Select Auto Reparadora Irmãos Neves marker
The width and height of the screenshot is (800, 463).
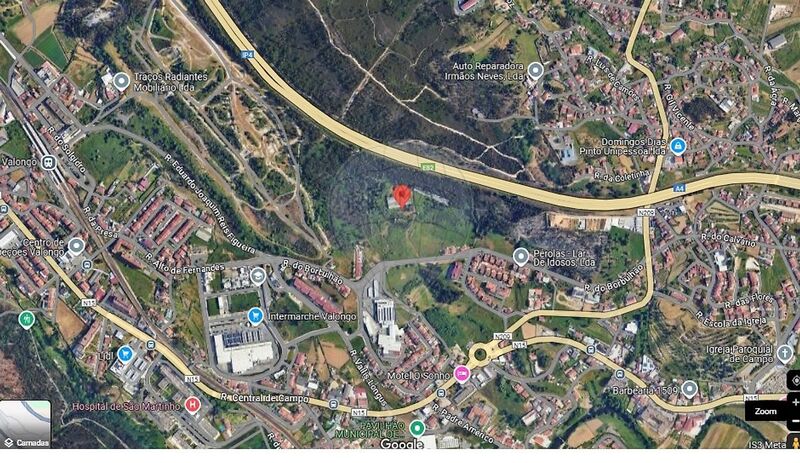(x=535, y=71)
